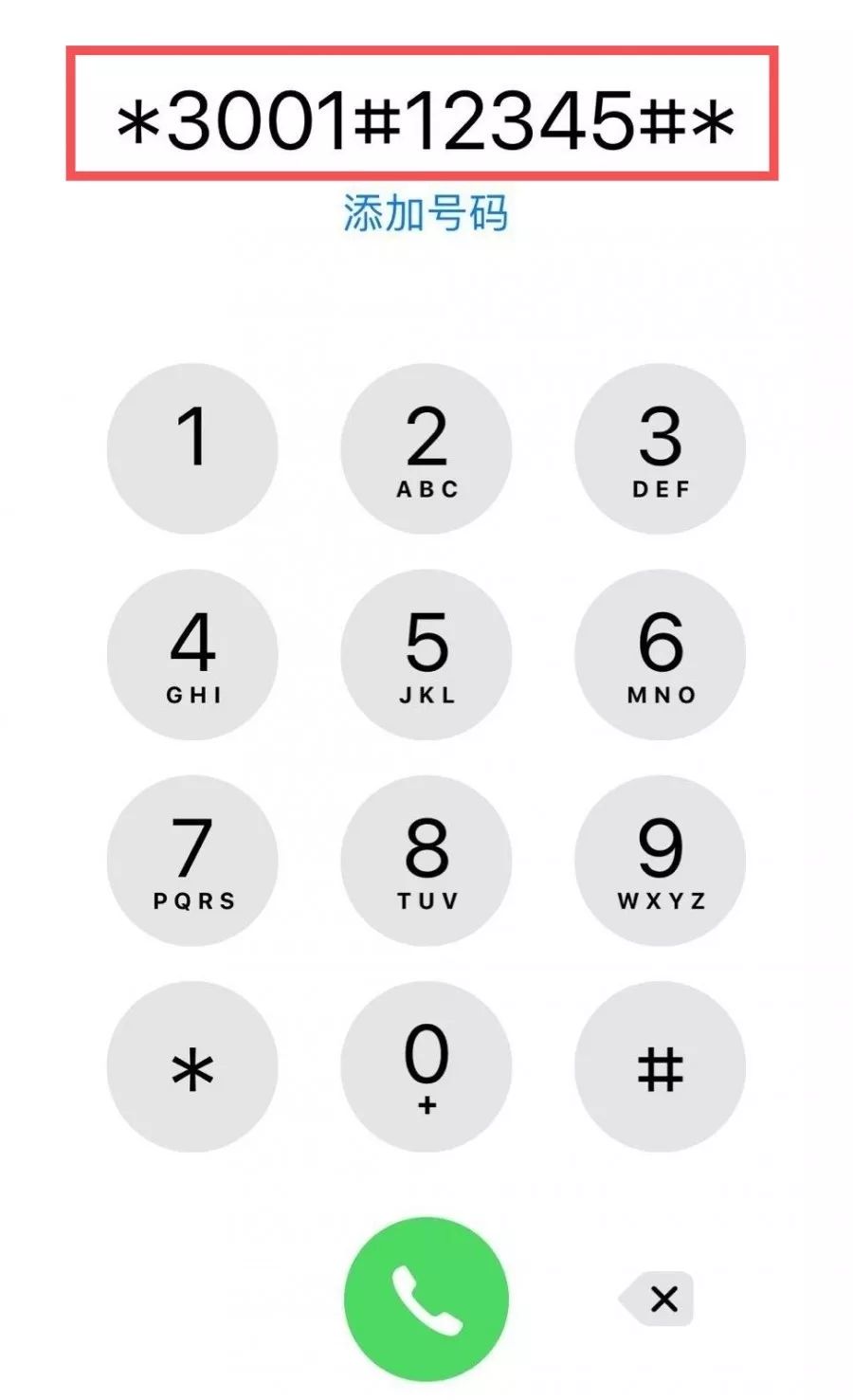Screen dimensions: 853x1400
Task: Enter digit 5 JKL
Action: [x=426, y=654]
